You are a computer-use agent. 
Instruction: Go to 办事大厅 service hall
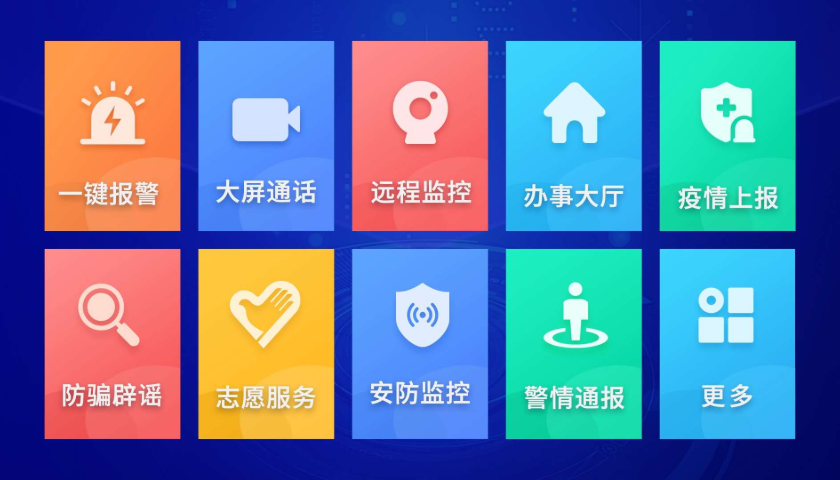pyautogui.click(x=573, y=136)
